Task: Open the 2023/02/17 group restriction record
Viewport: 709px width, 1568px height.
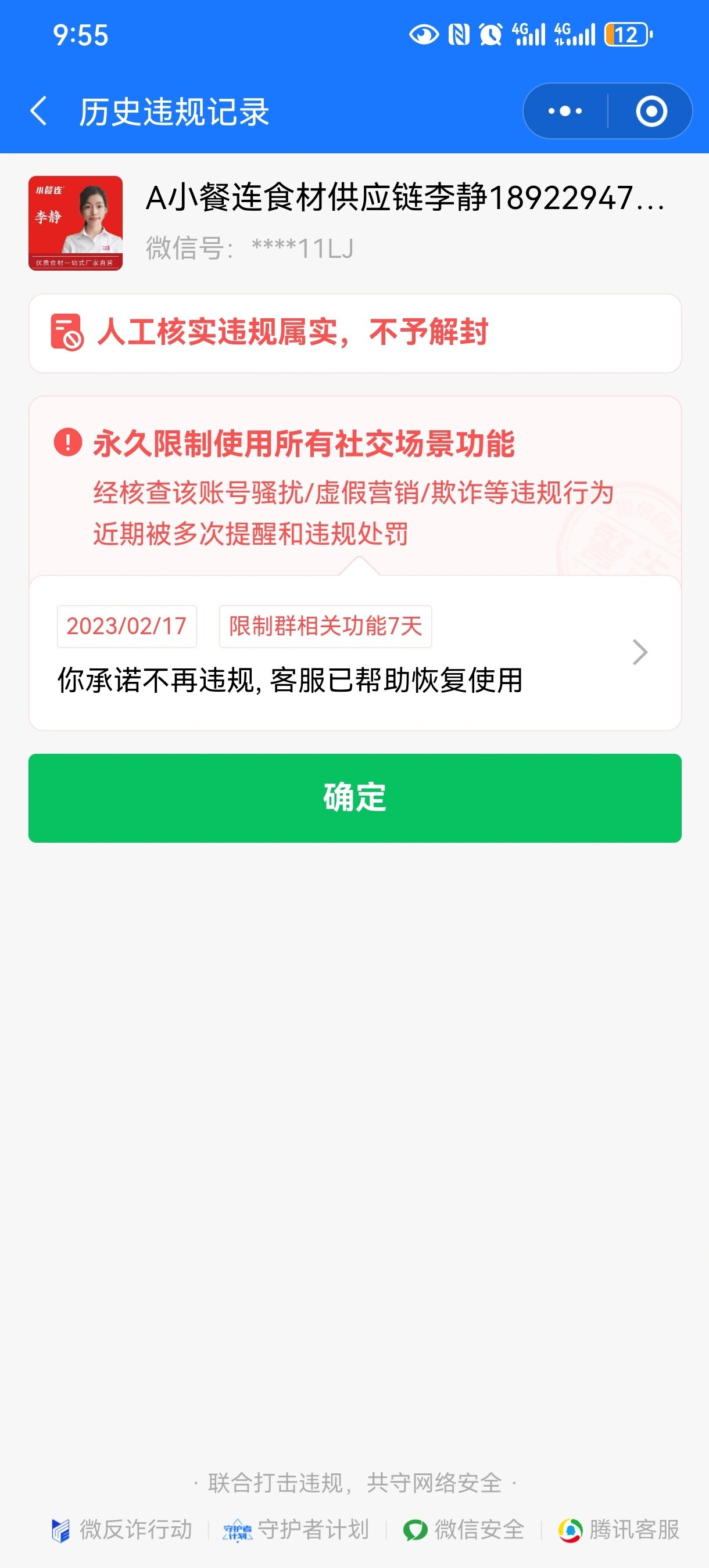Action: [354, 653]
